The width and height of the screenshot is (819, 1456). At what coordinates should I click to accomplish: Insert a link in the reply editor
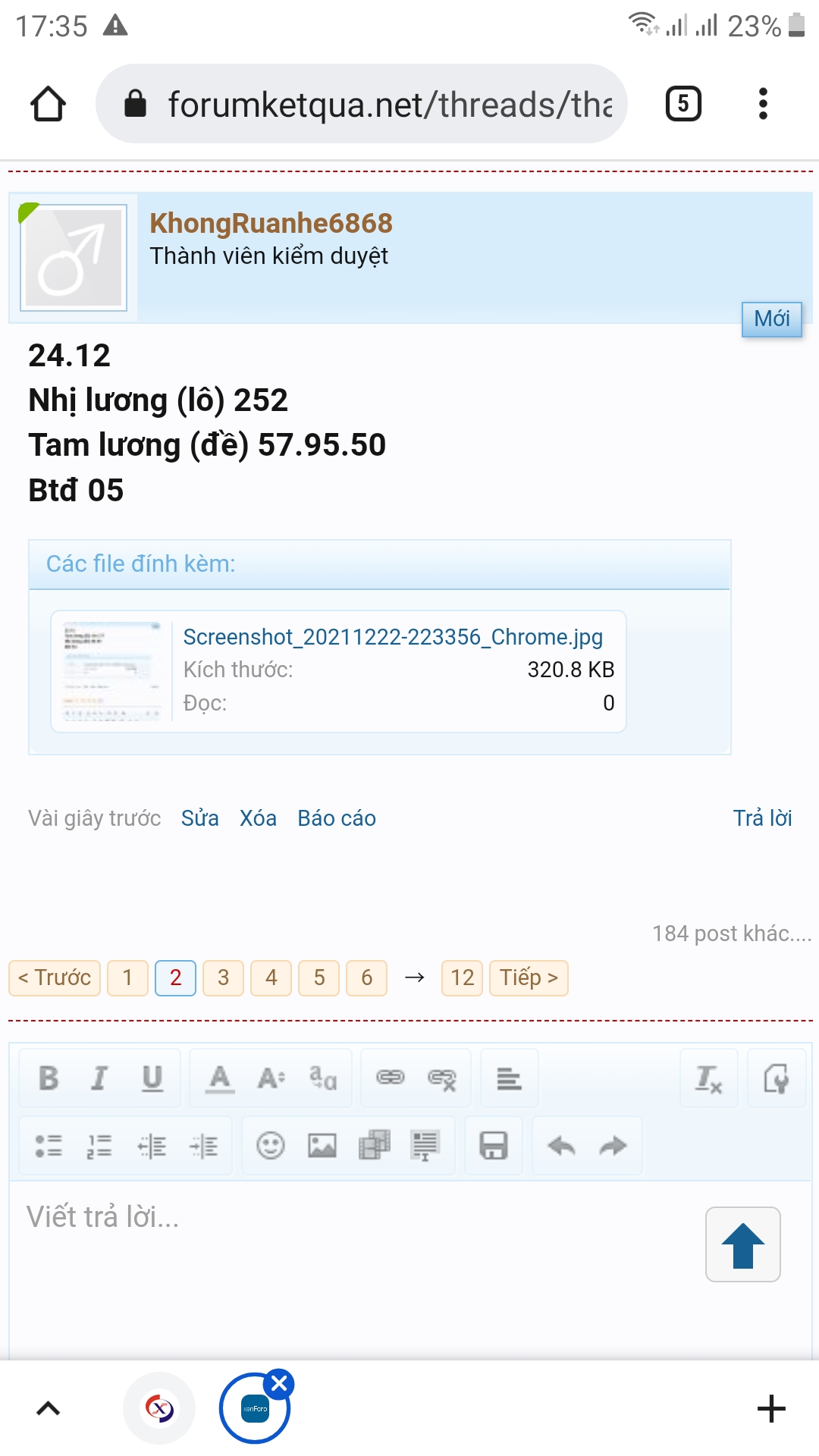(x=391, y=1078)
